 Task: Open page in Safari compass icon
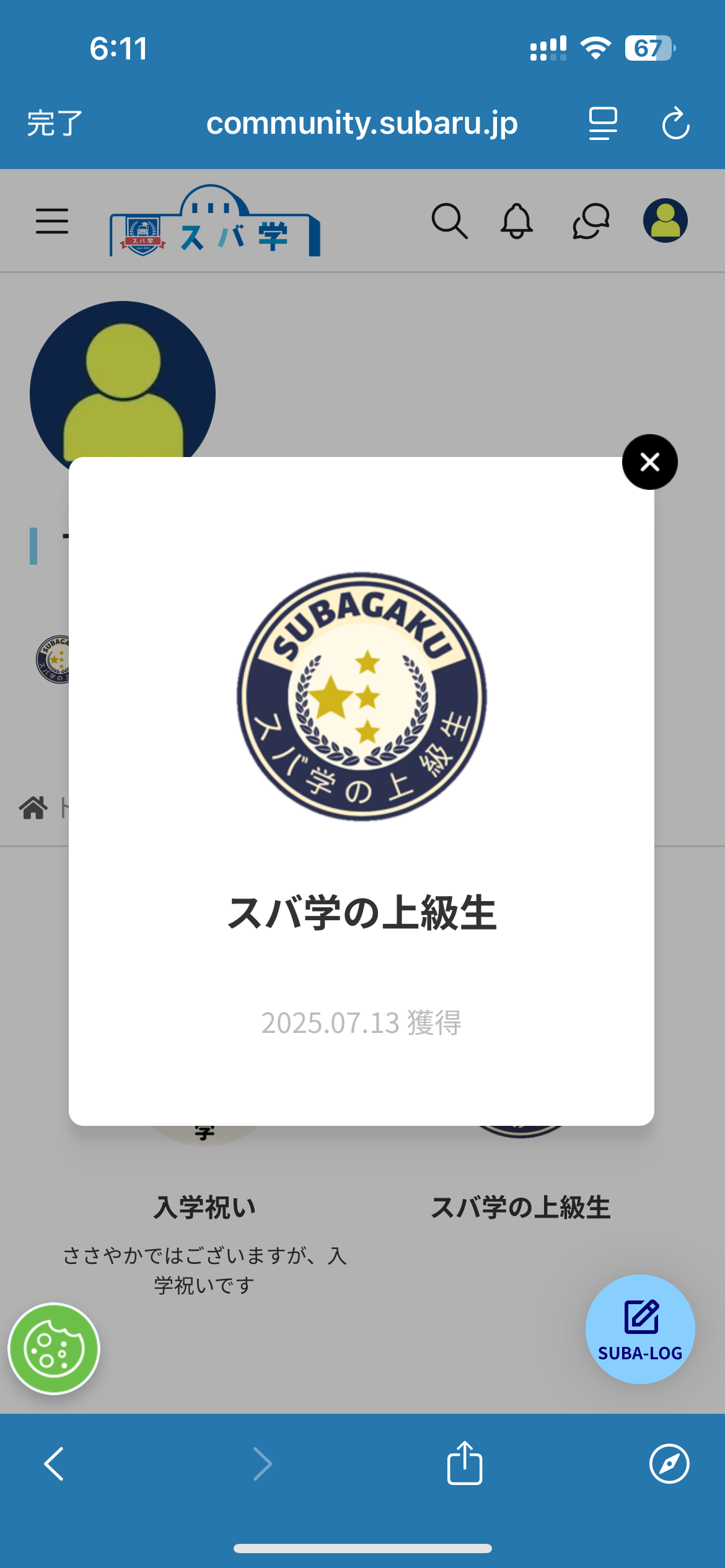tap(669, 1464)
